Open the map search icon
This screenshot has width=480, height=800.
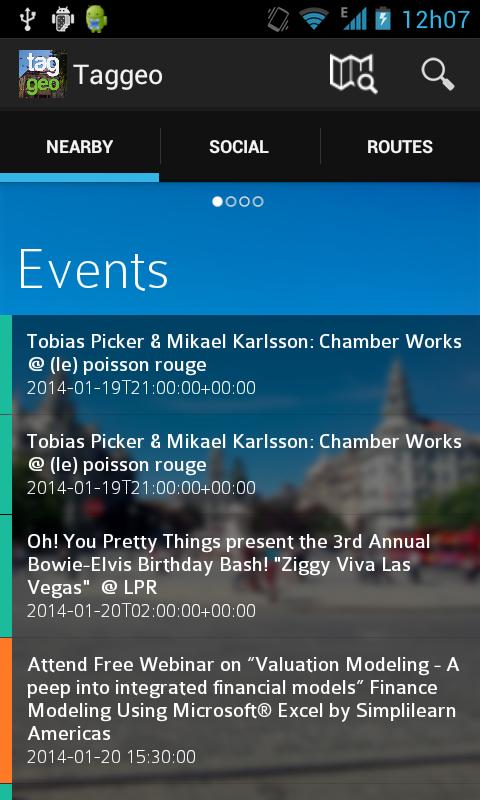click(x=353, y=74)
